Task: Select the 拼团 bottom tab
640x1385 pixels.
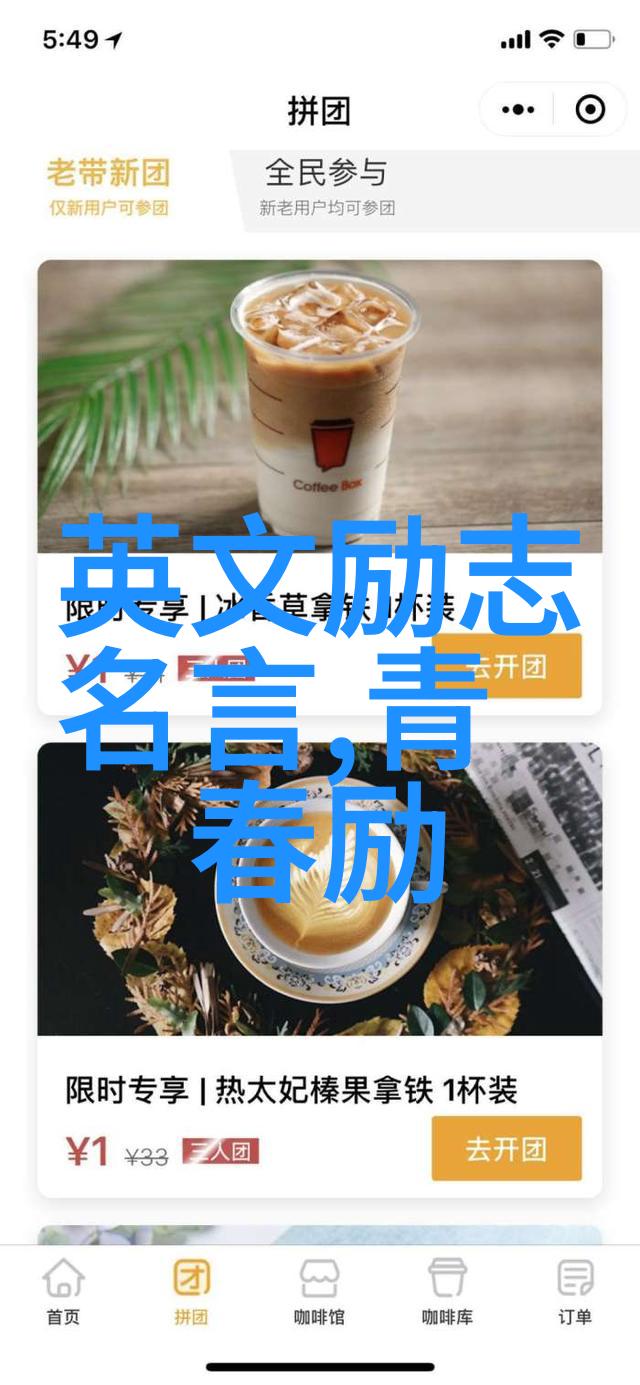Action: (191, 1291)
